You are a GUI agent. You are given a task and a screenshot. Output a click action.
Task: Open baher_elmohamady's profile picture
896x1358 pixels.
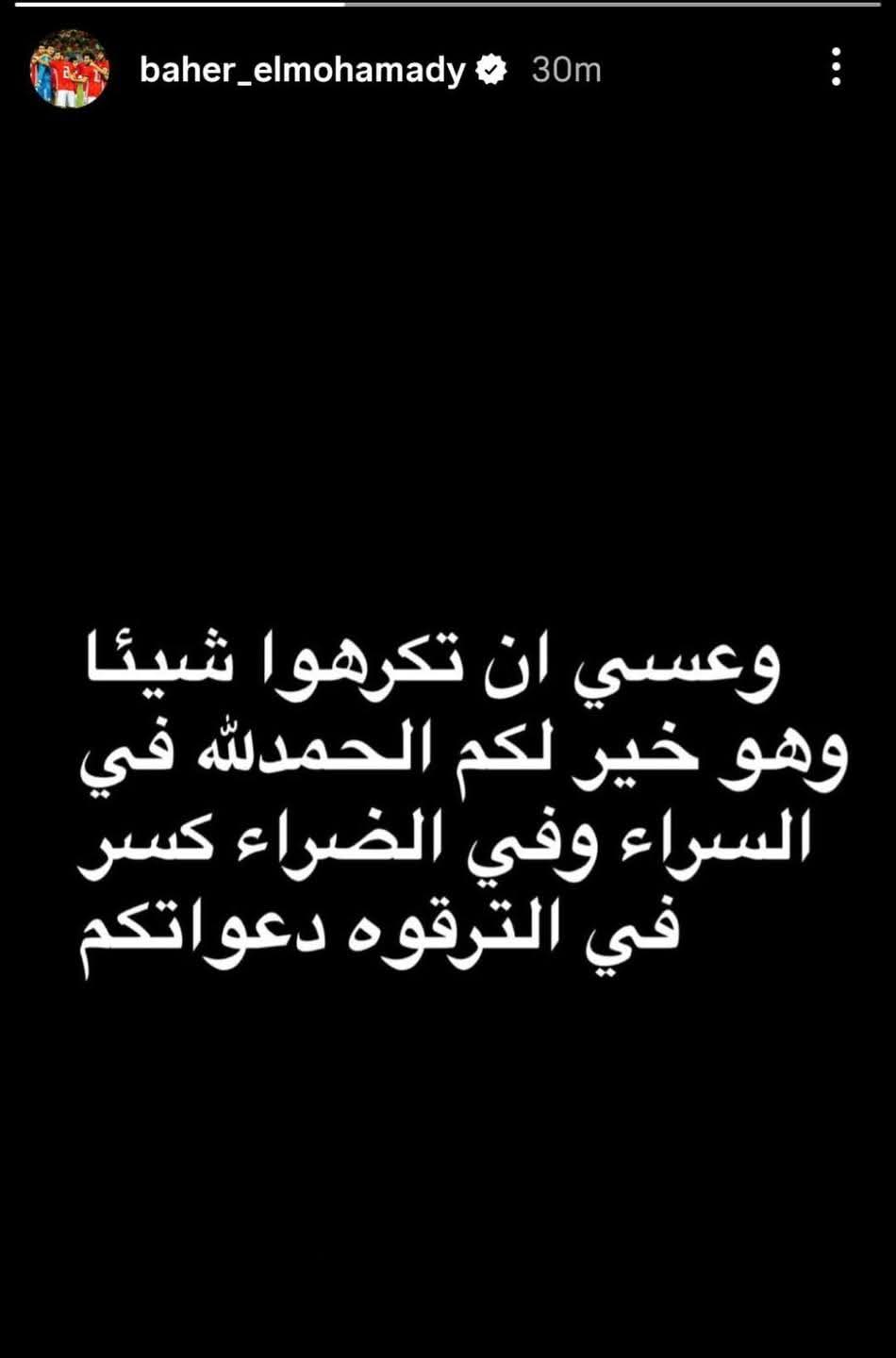click(x=69, y=69)
